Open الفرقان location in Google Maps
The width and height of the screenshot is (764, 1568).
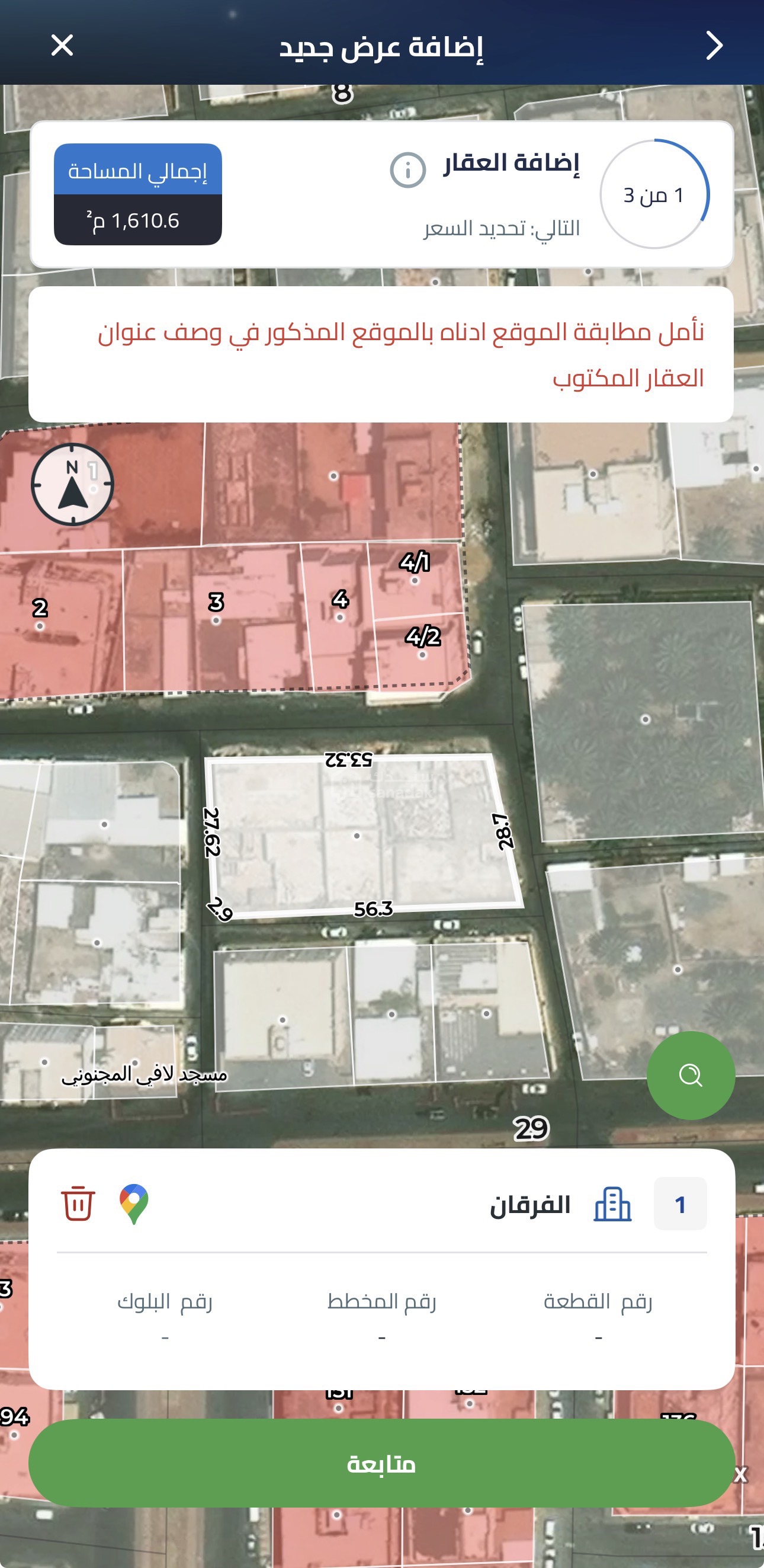[x=134, y=1204]
